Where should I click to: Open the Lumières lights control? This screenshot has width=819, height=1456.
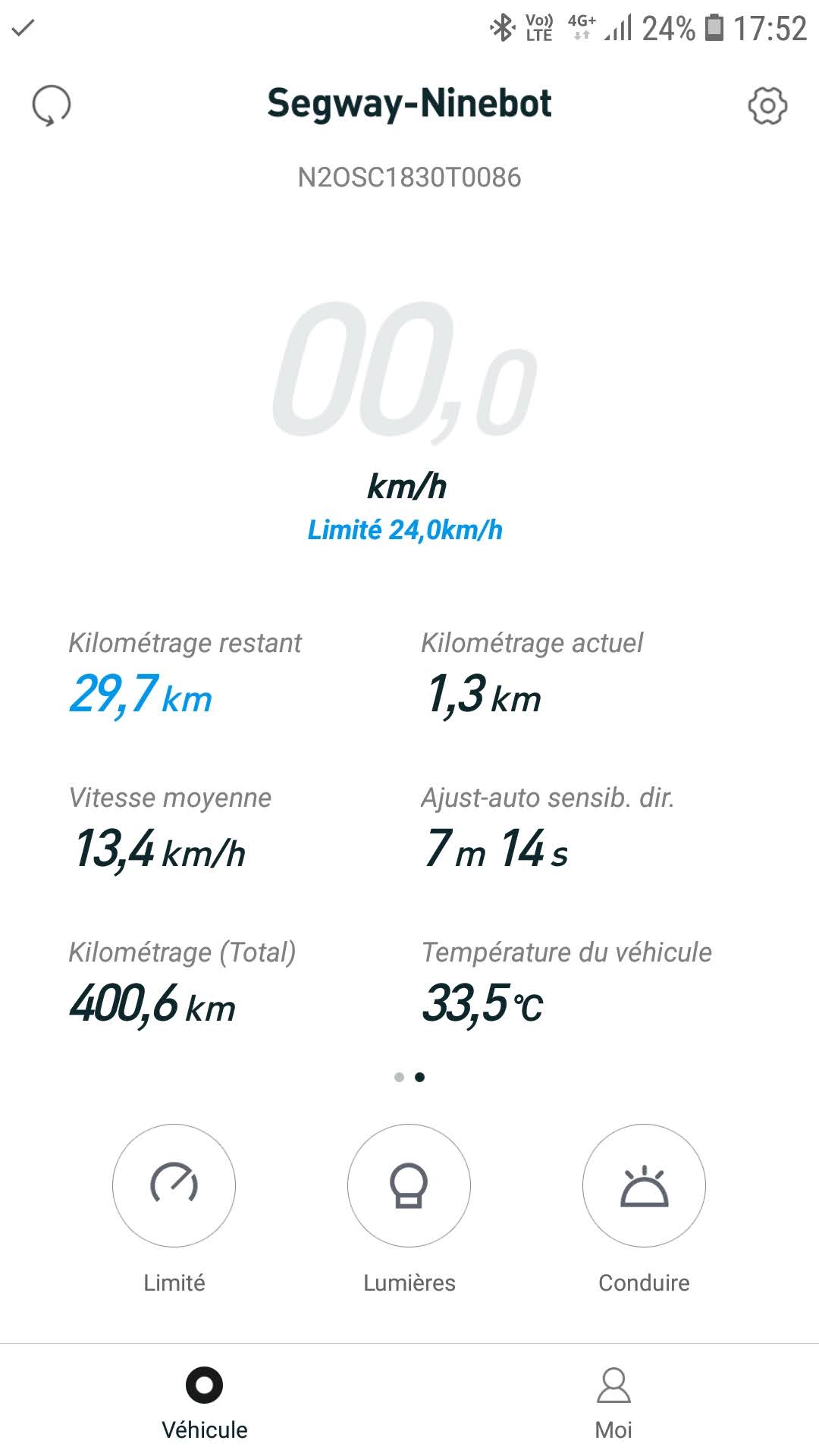coord(409,1185)
